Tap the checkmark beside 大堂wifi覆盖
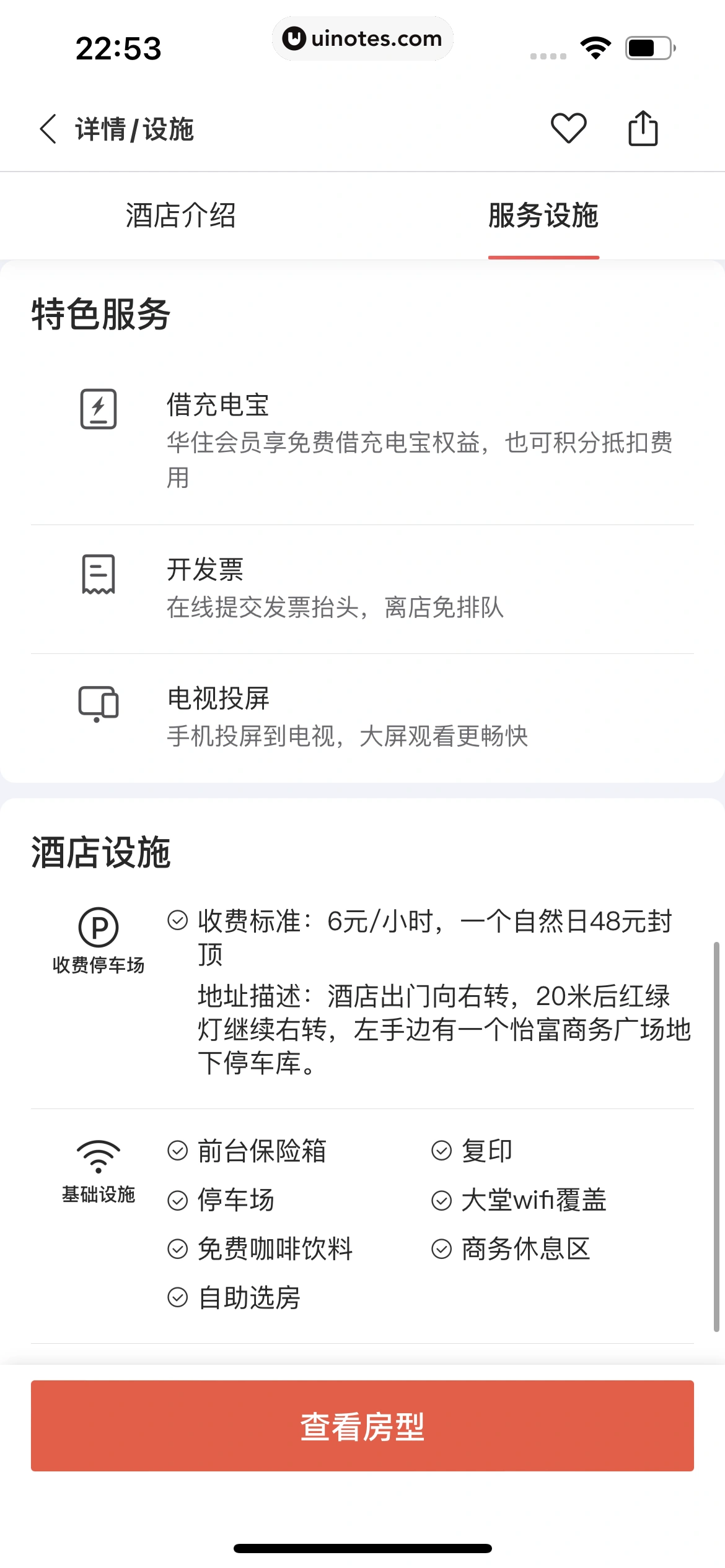The image size is (725, 1568). (441, 1200)
